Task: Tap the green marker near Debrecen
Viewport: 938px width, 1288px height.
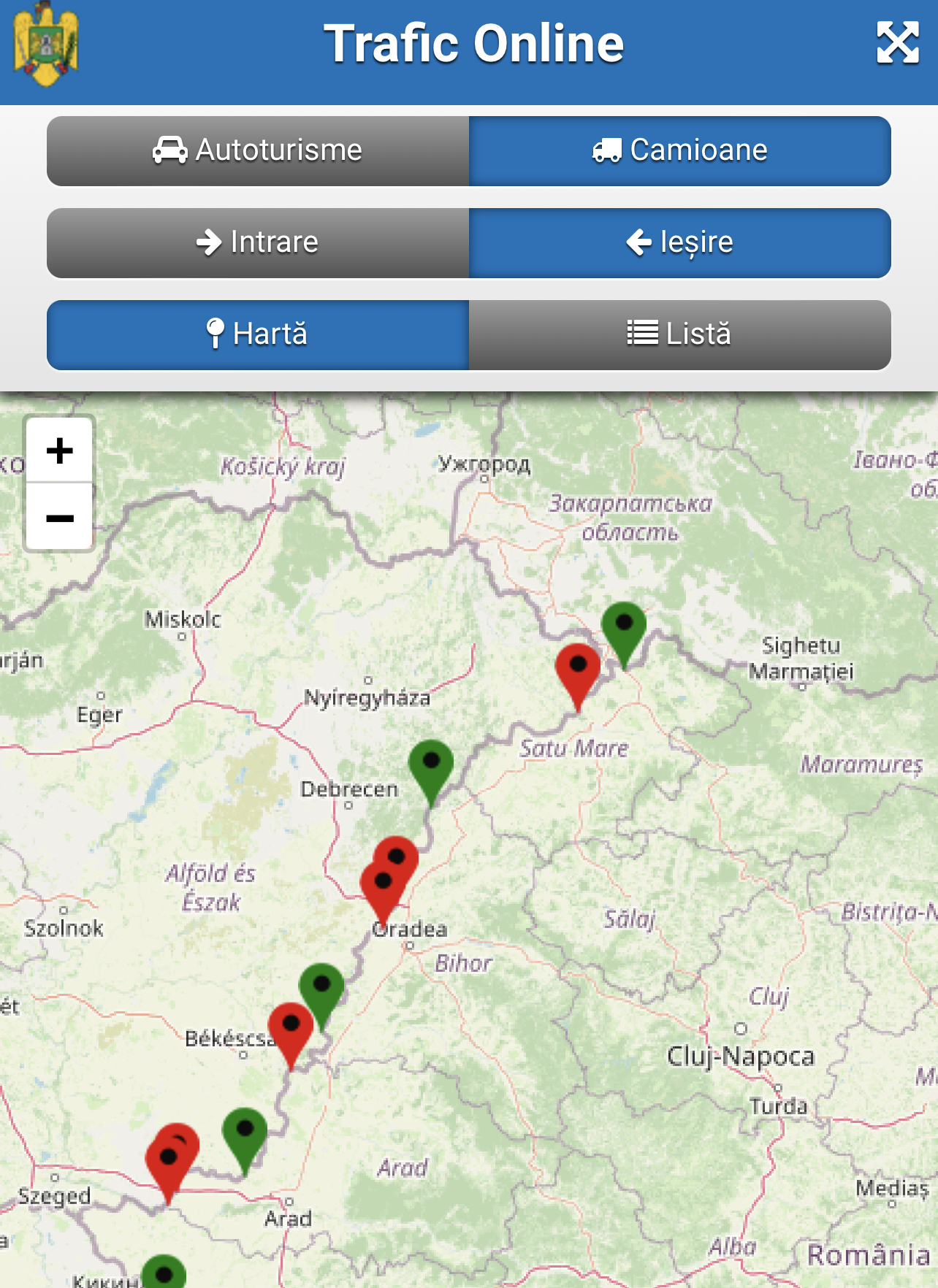Action: pos(431,766)
